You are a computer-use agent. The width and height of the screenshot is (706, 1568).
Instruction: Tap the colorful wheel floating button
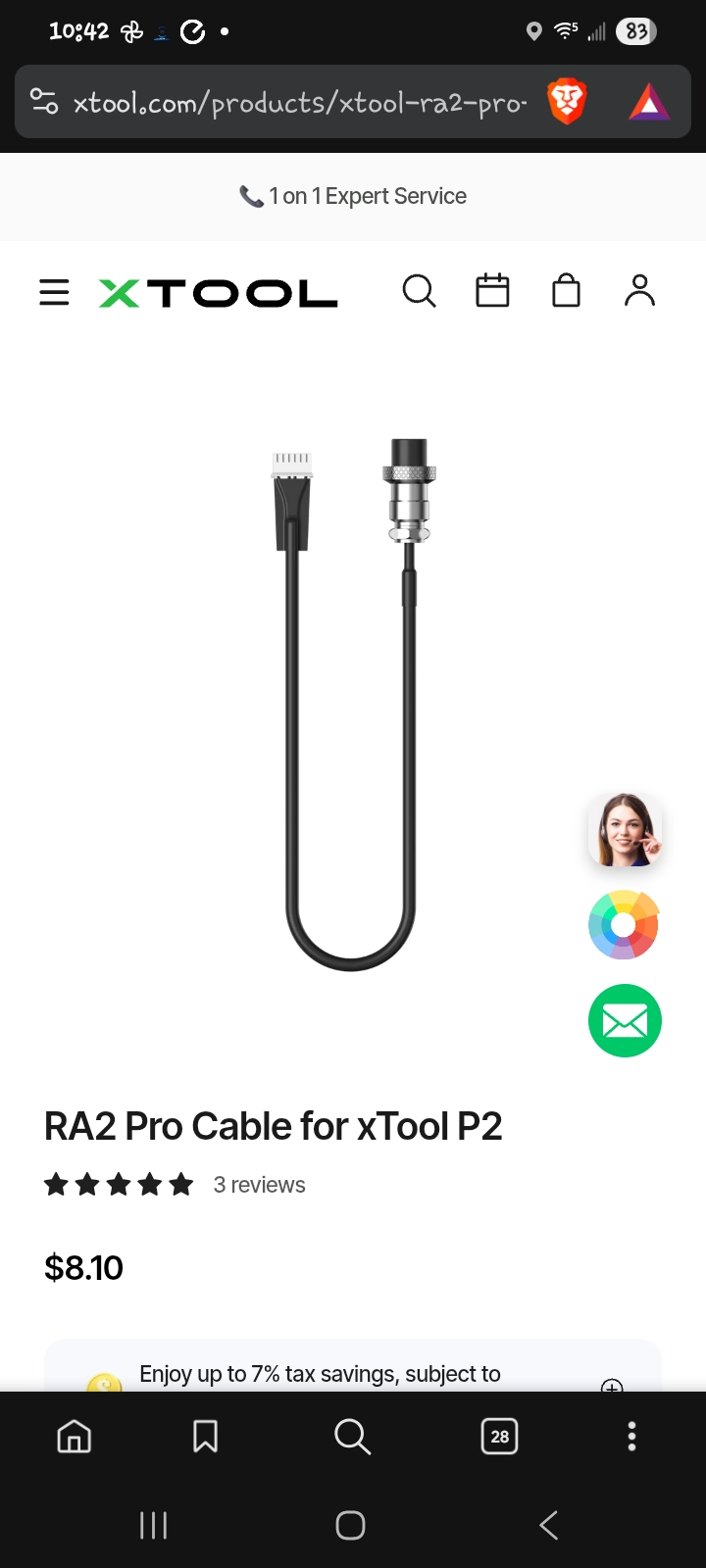click(x=625, y=924)
